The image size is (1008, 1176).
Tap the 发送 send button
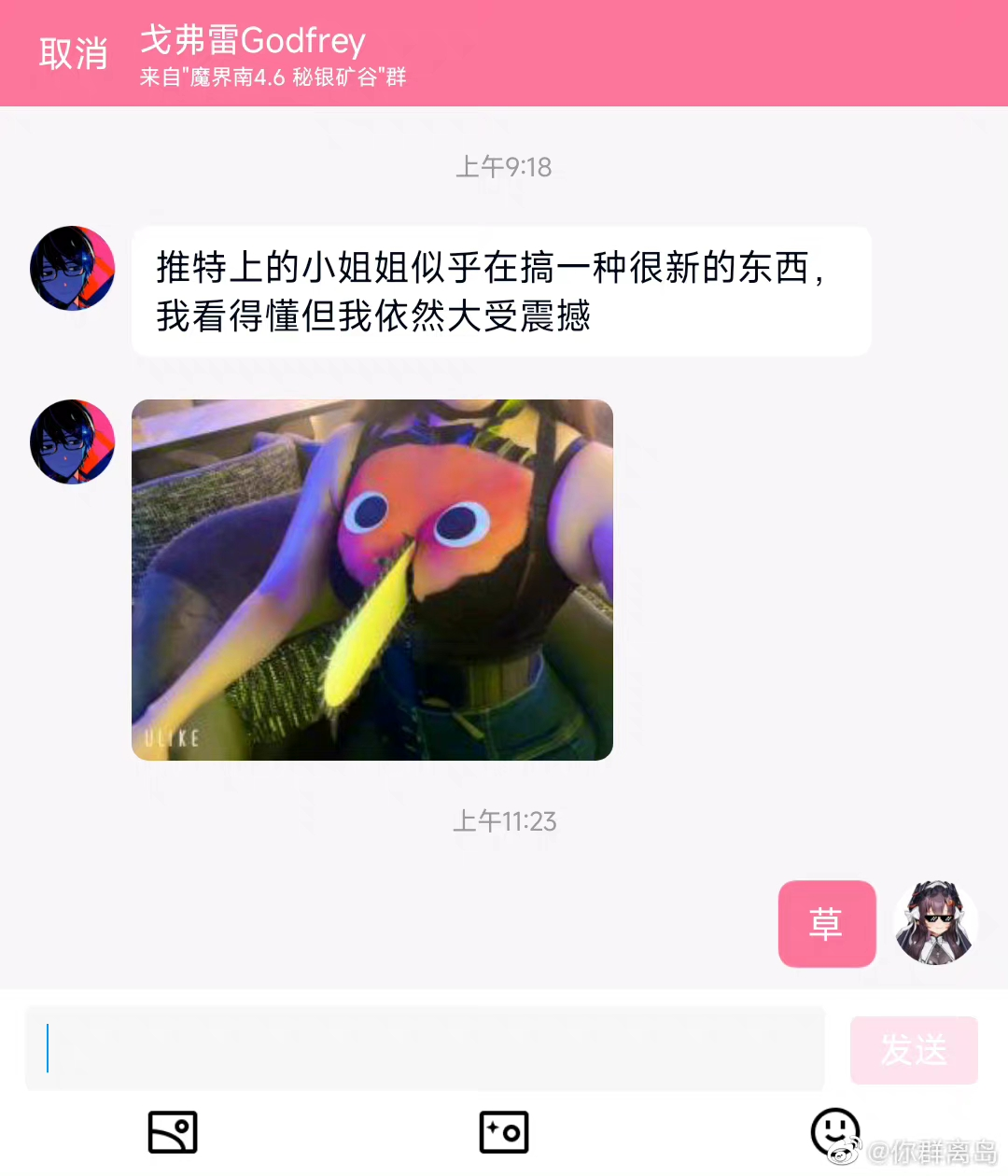tap(914, 1050)
